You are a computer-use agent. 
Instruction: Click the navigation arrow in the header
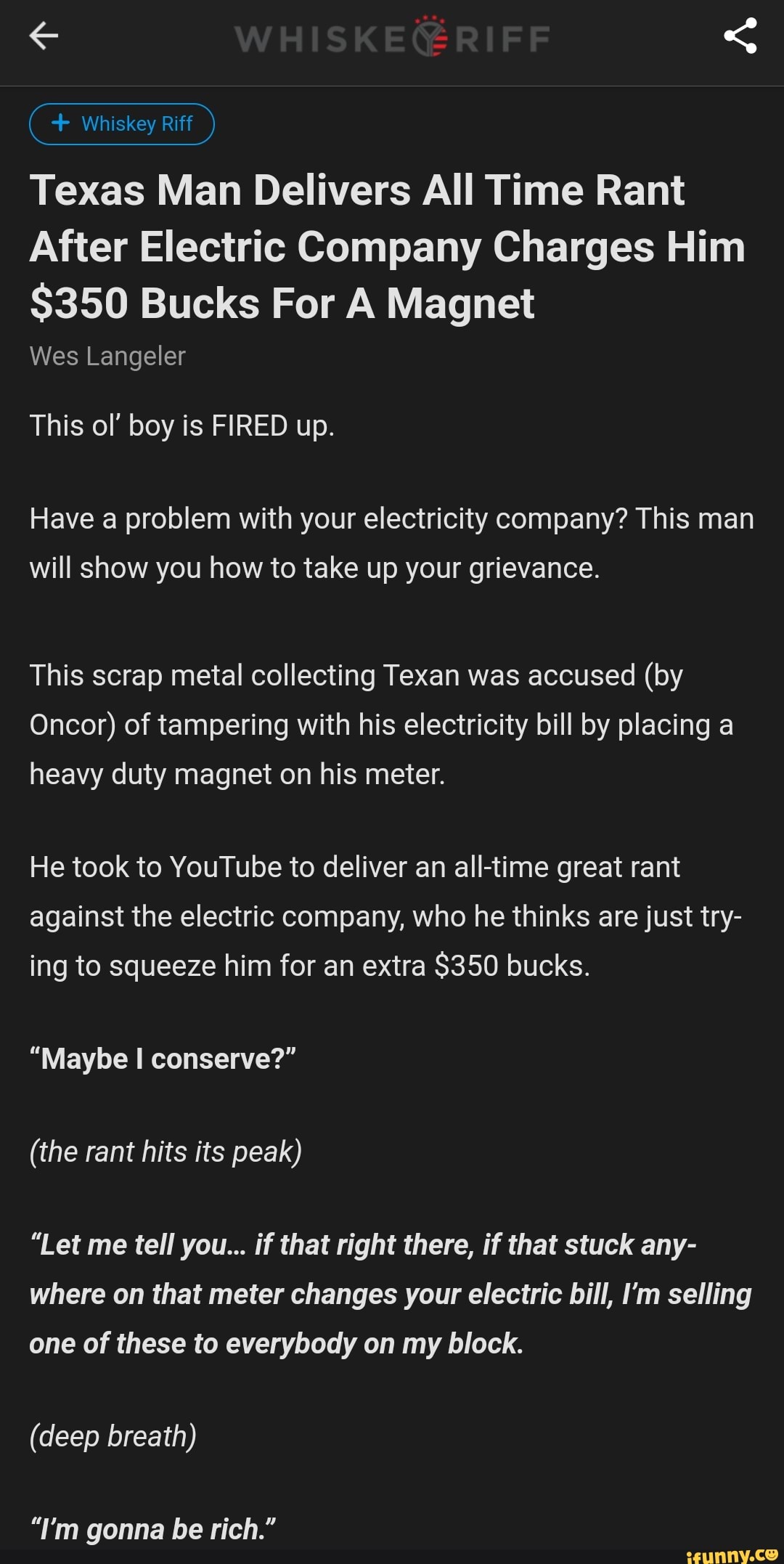pyautogui.click(x=41, y=36)
